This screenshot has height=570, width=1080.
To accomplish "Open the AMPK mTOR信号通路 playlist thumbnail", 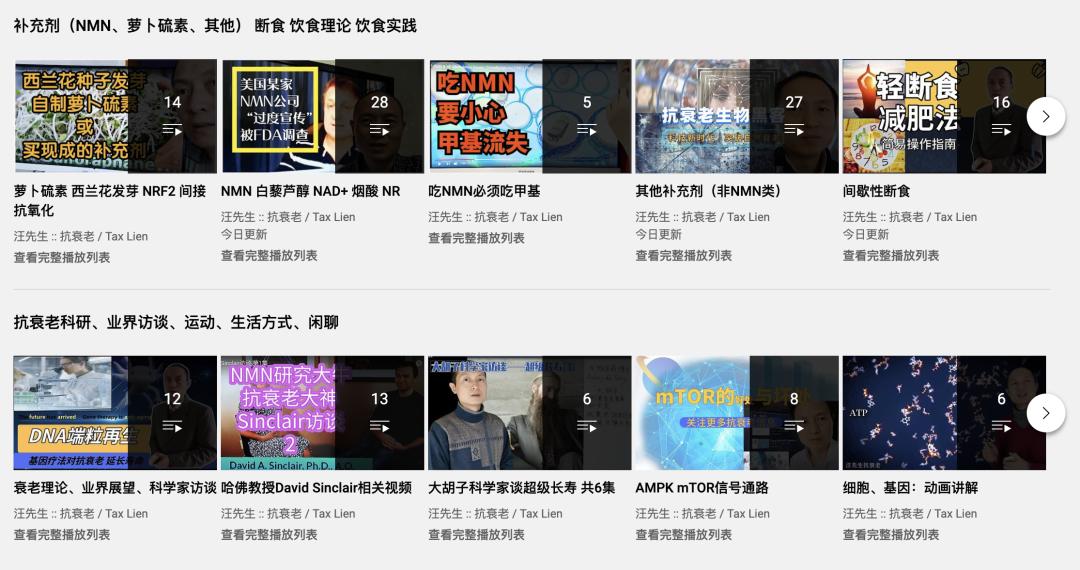I will tap(736, 413).
